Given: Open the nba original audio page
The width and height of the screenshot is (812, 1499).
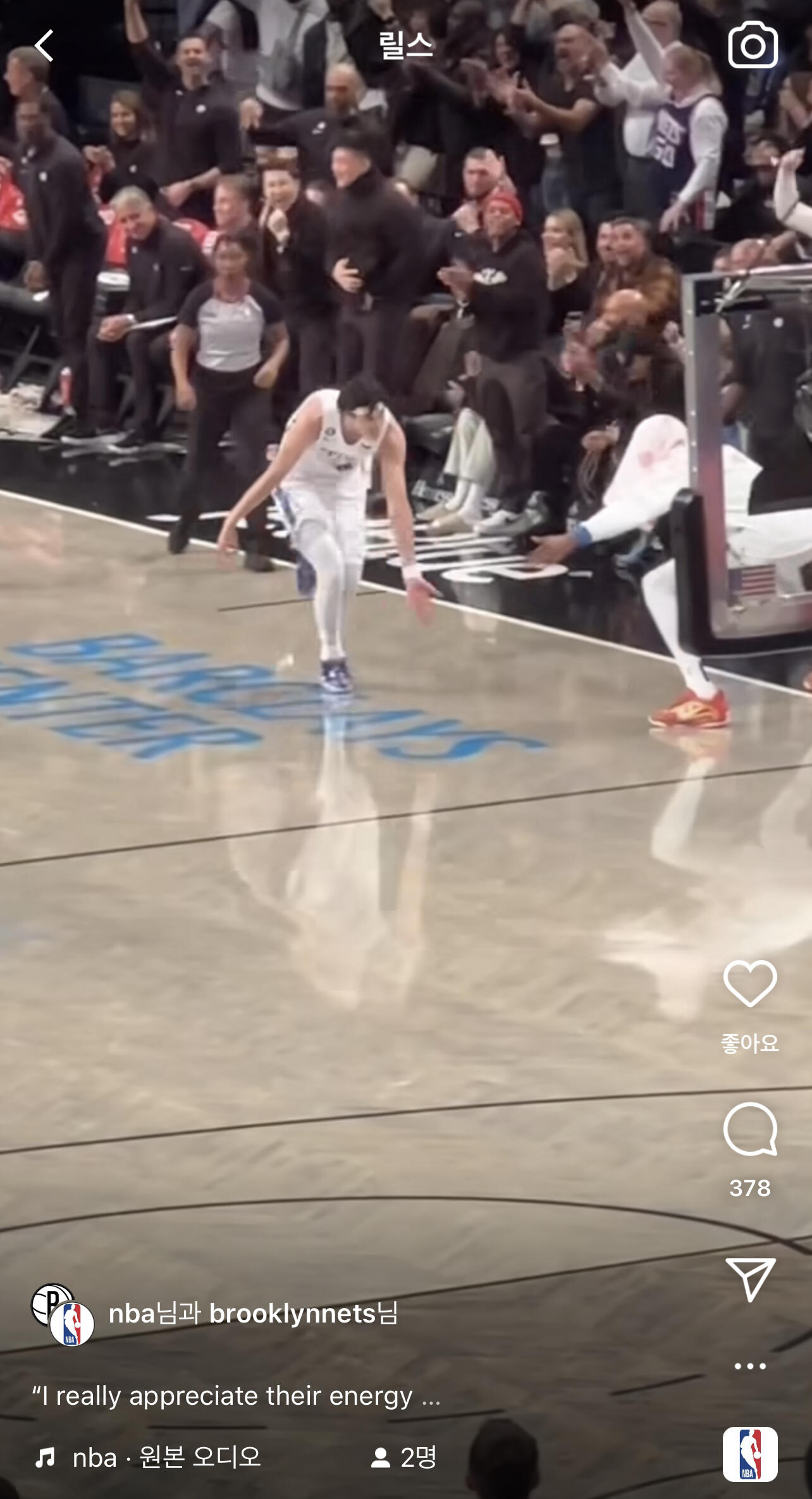Looking at the screenshot, I should 148,1458.
